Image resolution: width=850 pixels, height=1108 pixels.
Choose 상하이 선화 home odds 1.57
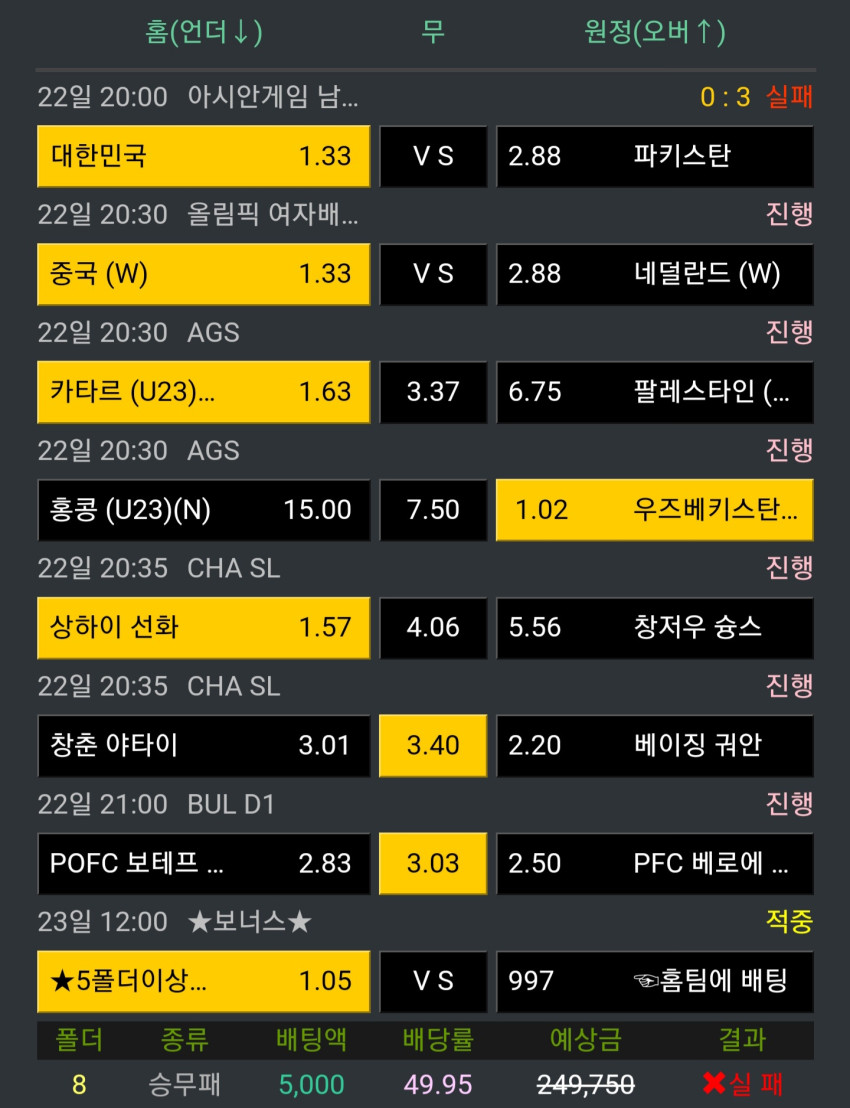coord(203,627)
